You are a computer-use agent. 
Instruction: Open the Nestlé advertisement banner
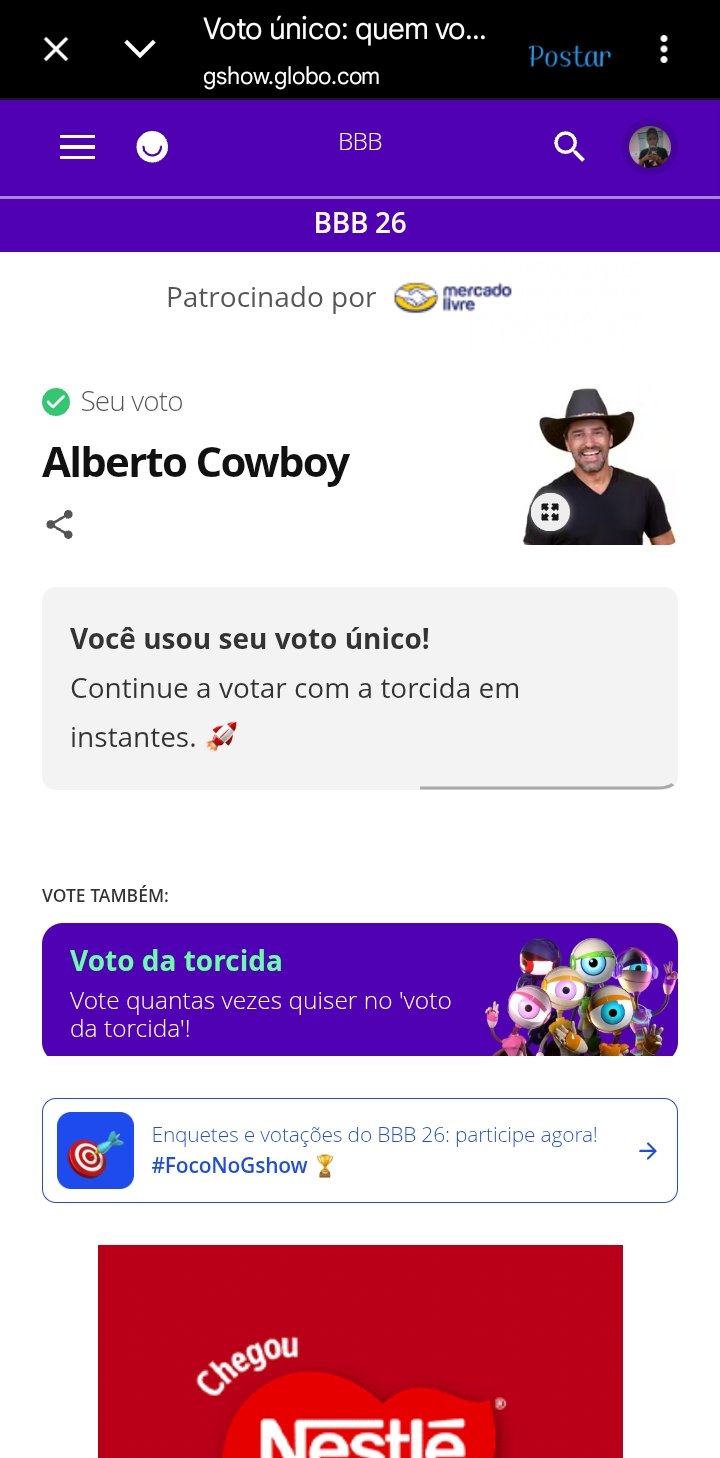click(360, 1350)
